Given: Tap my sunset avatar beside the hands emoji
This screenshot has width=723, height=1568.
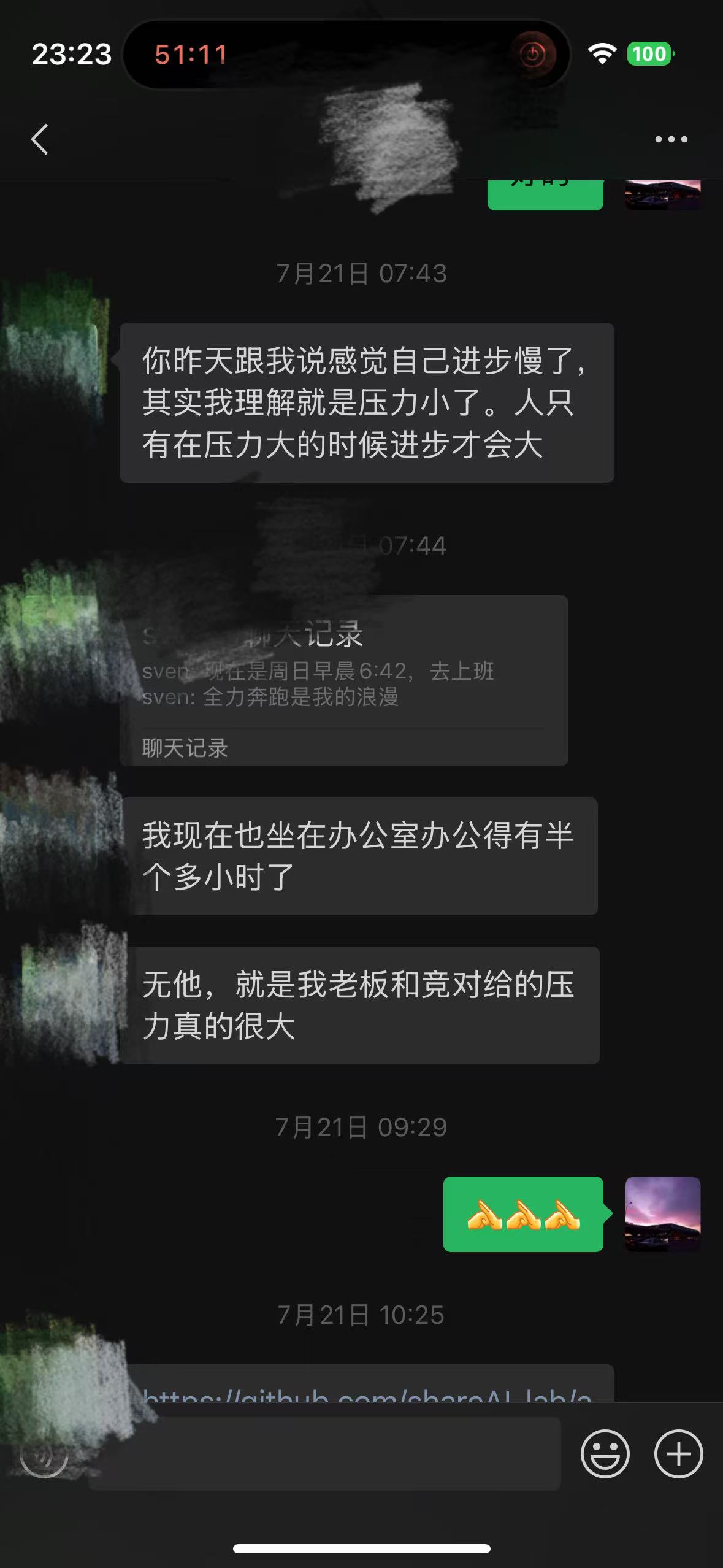Looking at the screenshot, I should point(662,1213).
